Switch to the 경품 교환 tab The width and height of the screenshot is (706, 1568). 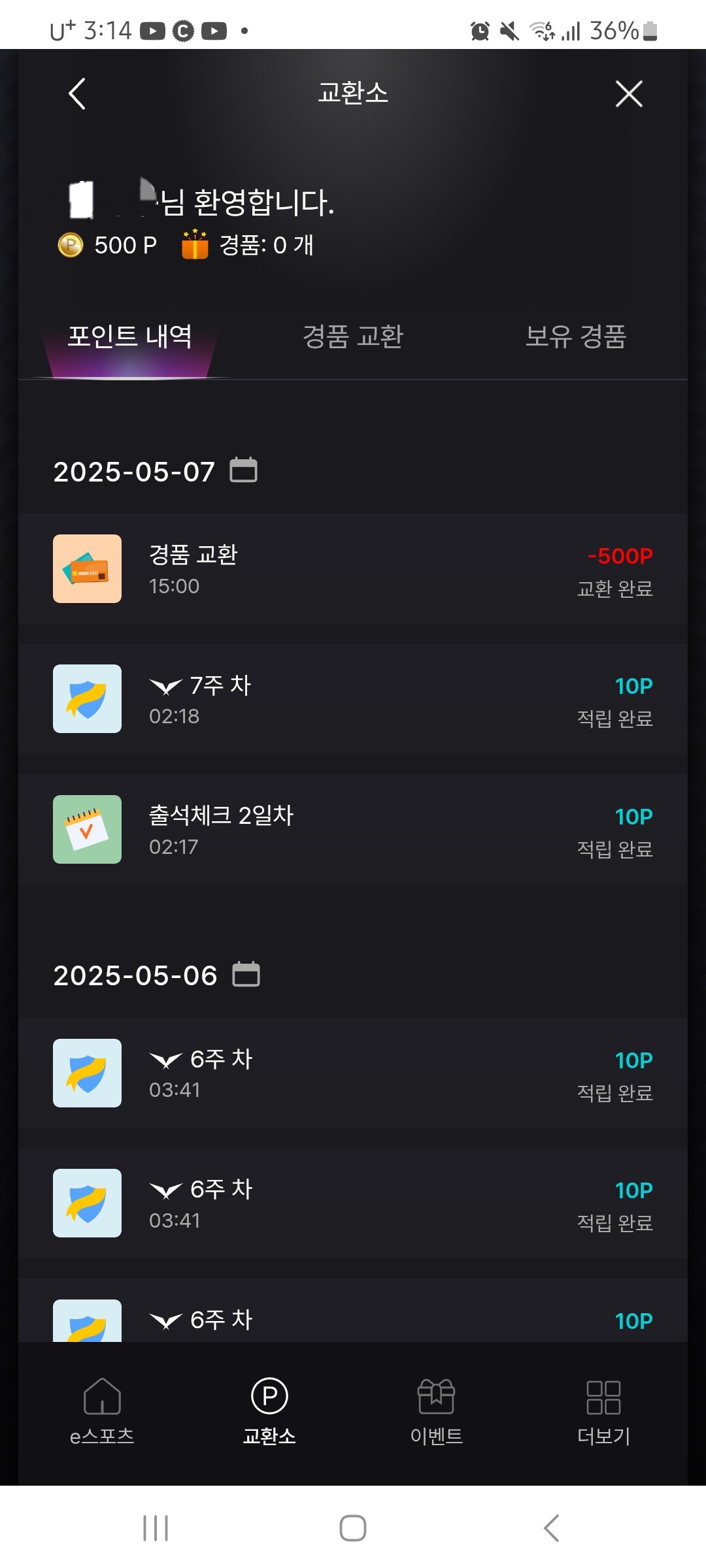353,337
